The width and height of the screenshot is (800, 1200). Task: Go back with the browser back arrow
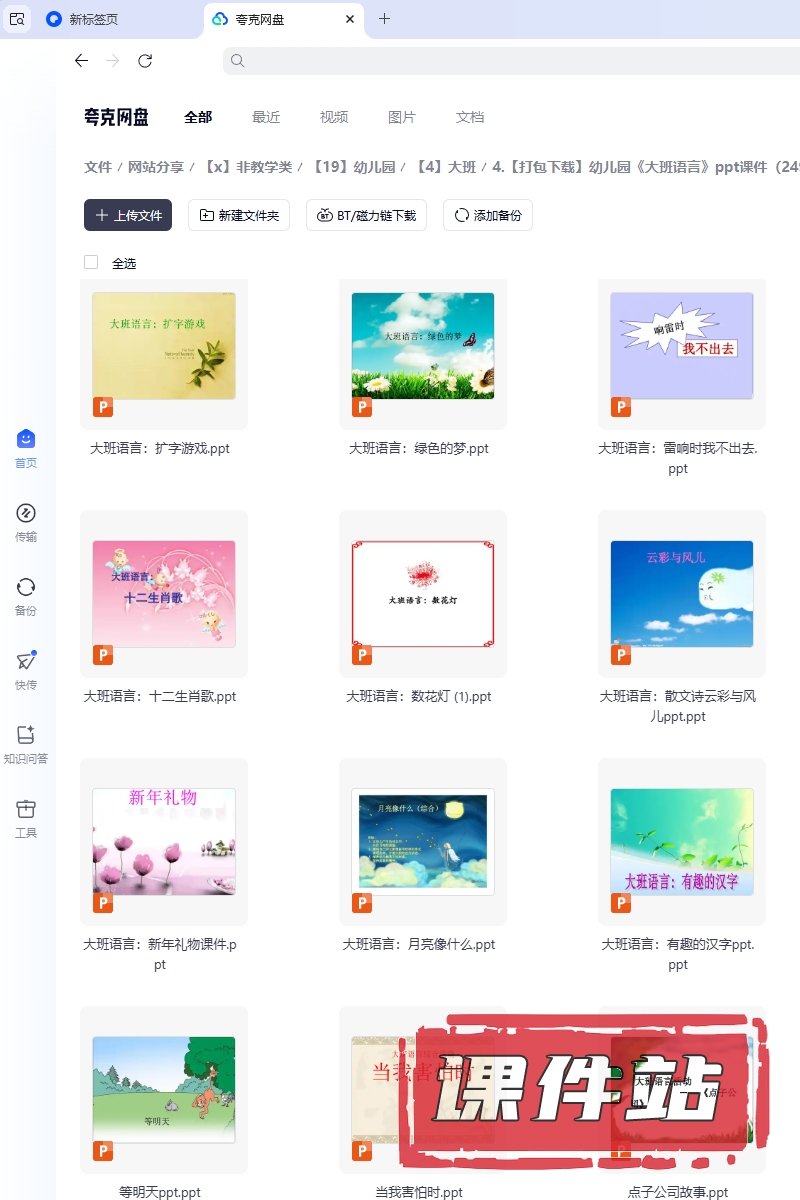[82, 61]
